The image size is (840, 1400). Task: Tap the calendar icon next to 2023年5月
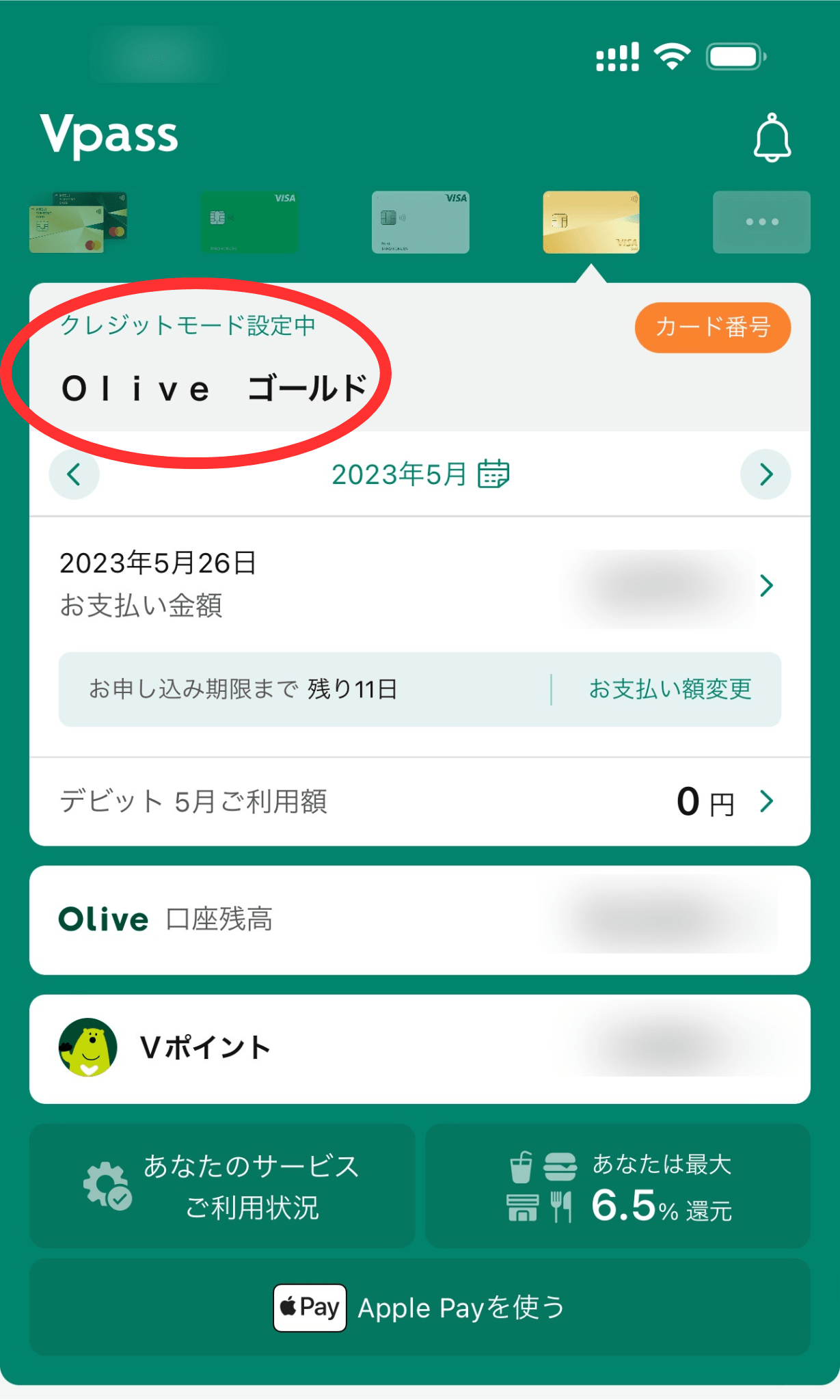pos(495,474)
